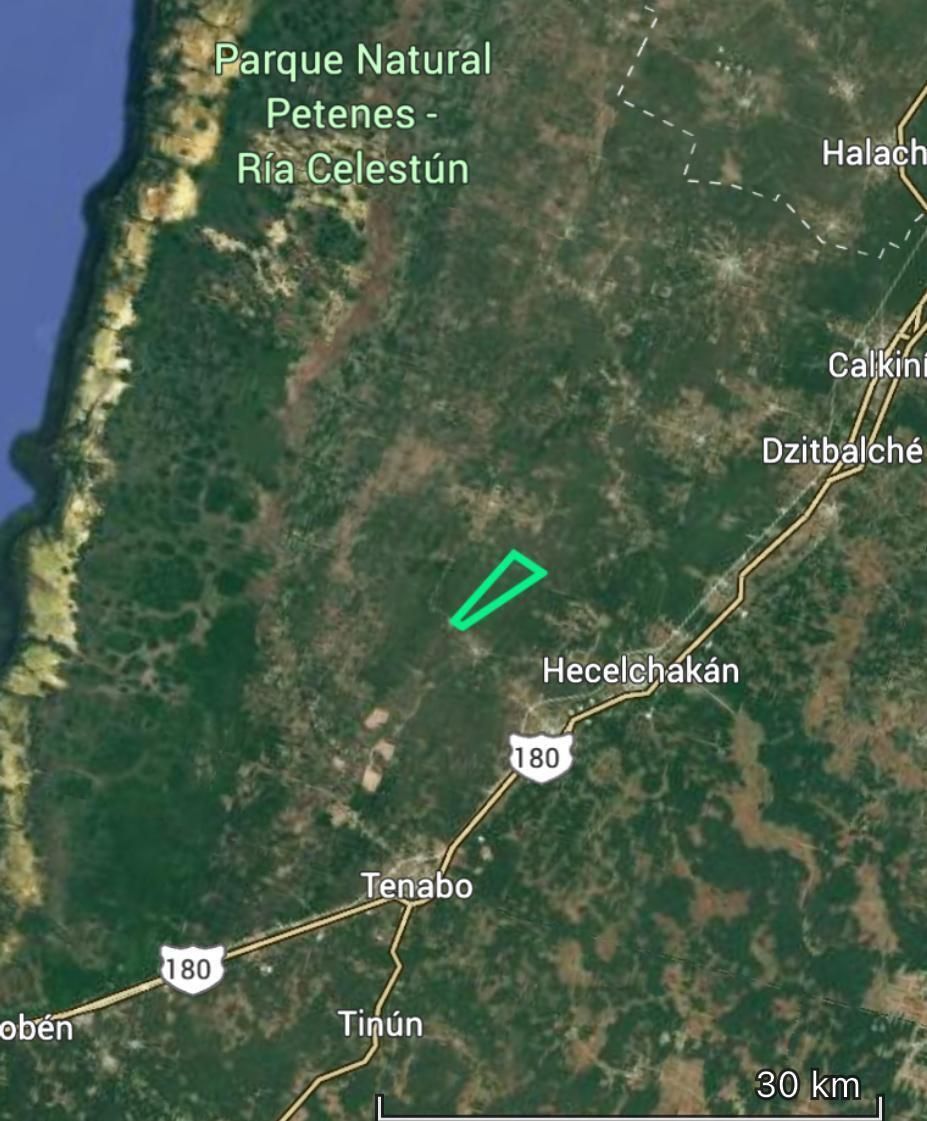Select the Dzitbalché place label
The height and width of the screenshot is (1121, 927).
tap(841, 451)
